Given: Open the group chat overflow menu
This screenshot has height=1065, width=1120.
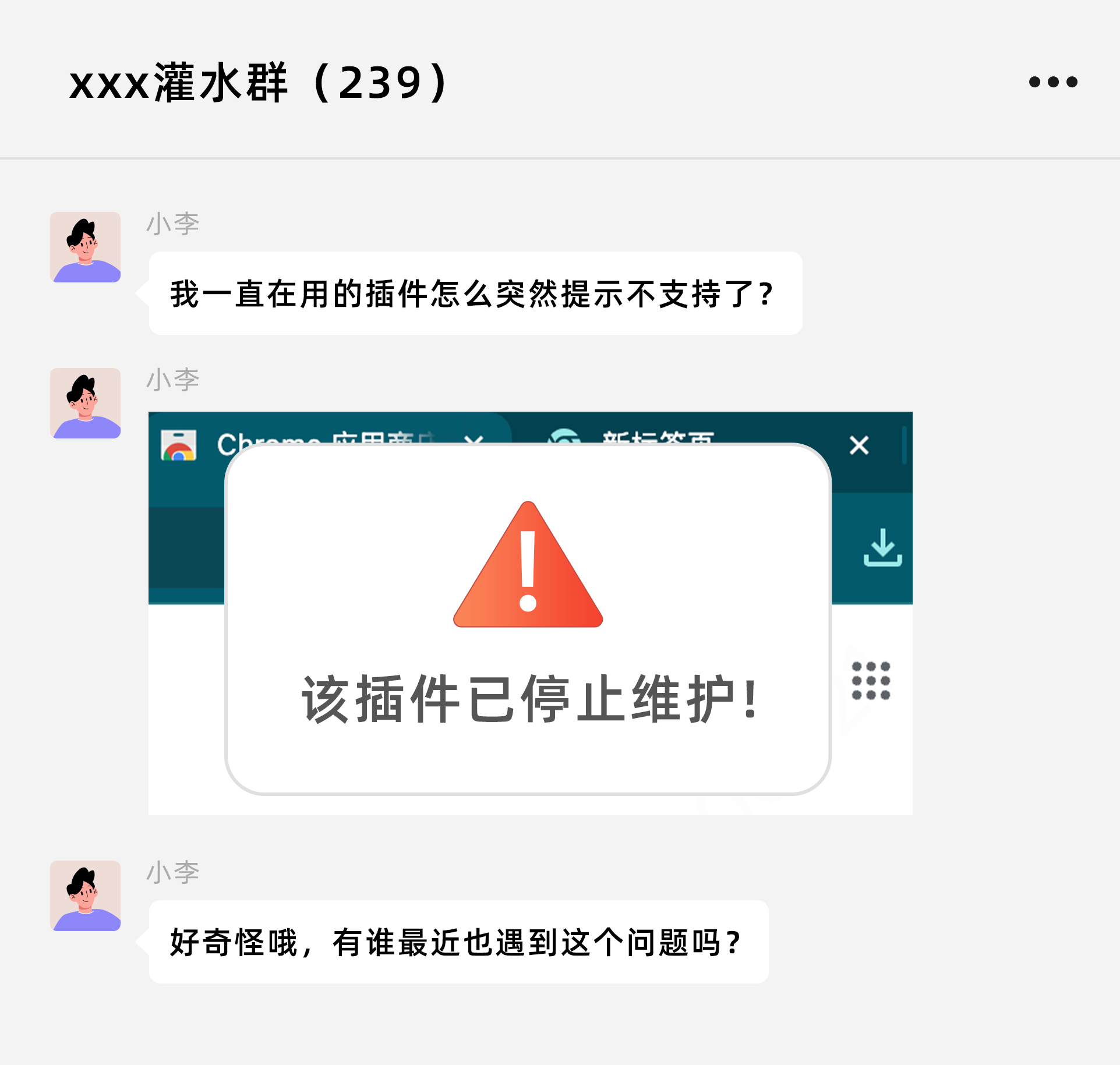Looking at the screenshot, I should (x=1053, y=82).
